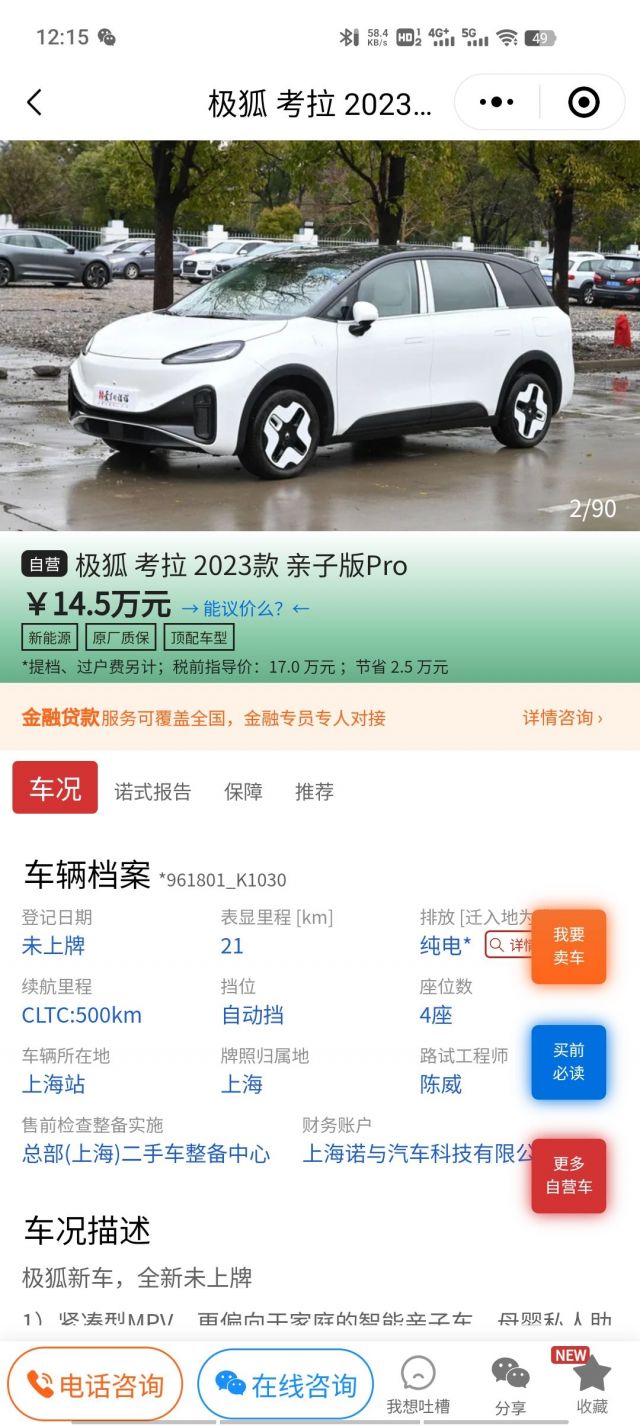Switch to the 诺式报告 tab

pyautogui.click(x=152, y=792)
